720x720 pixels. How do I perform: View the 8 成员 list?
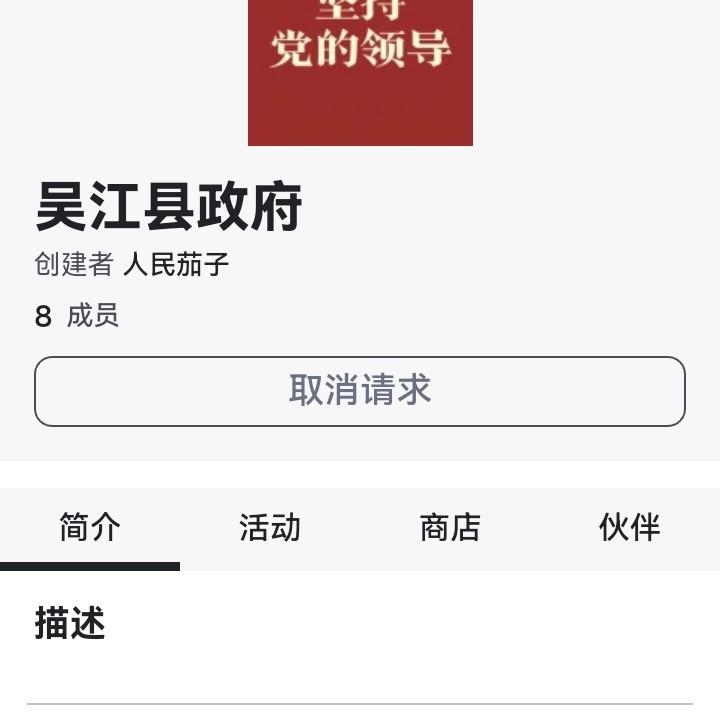click(77, 317)
